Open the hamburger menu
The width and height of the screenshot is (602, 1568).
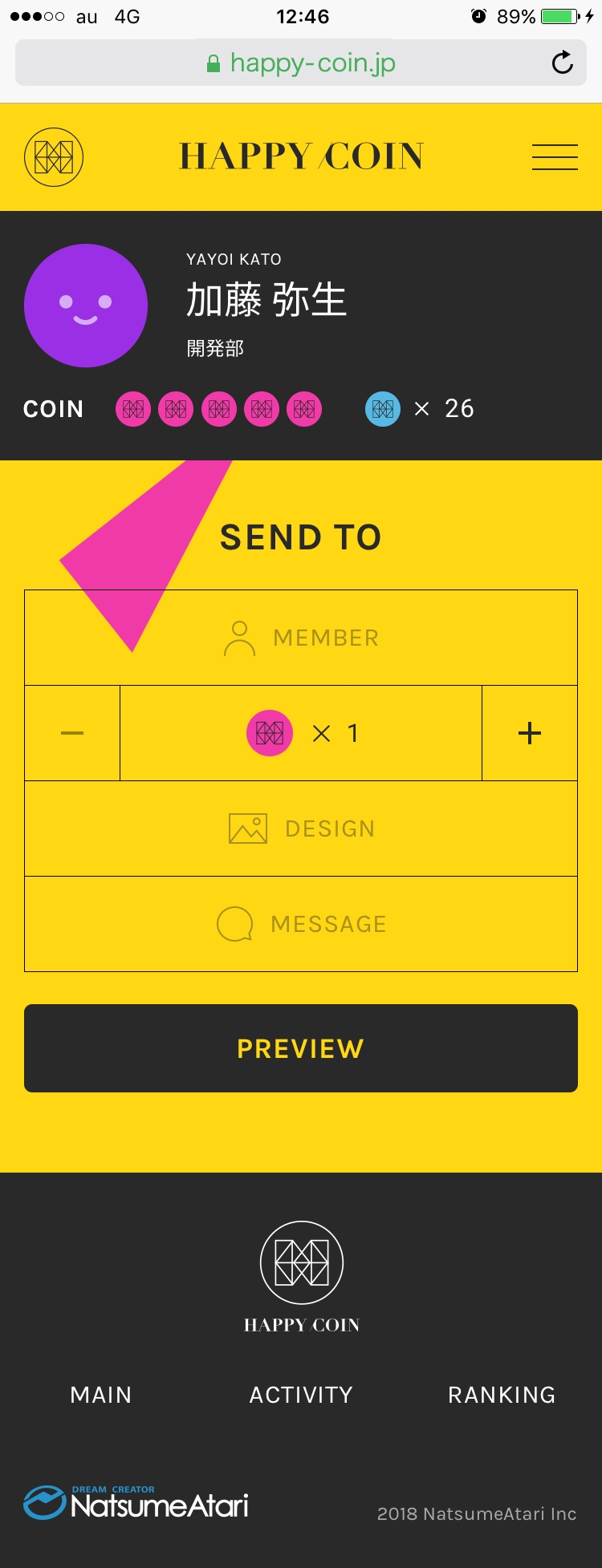click(x=555, y=157)
